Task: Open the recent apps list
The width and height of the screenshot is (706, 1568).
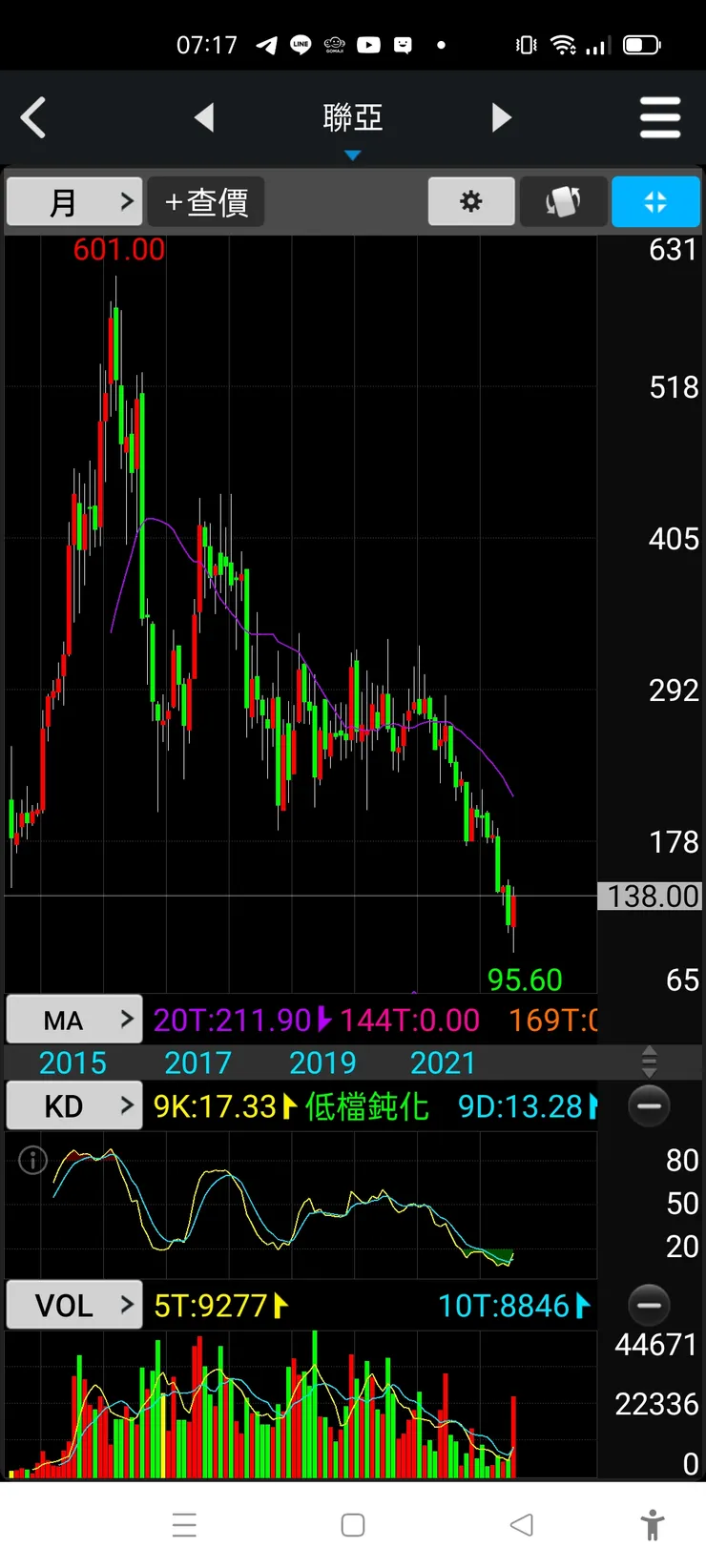Action: (x=184, y=1525)
